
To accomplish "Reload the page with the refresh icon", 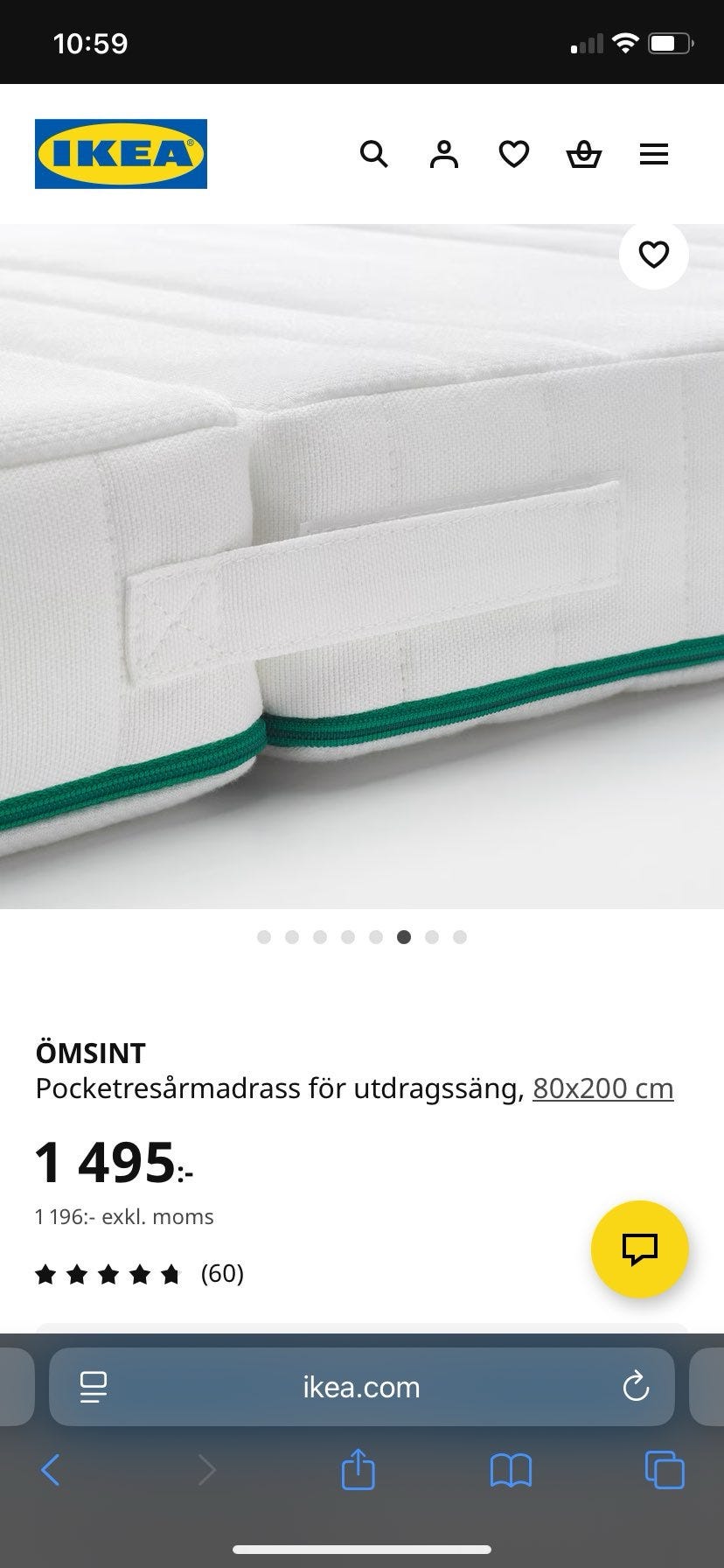I will [x=637, y=1387].
